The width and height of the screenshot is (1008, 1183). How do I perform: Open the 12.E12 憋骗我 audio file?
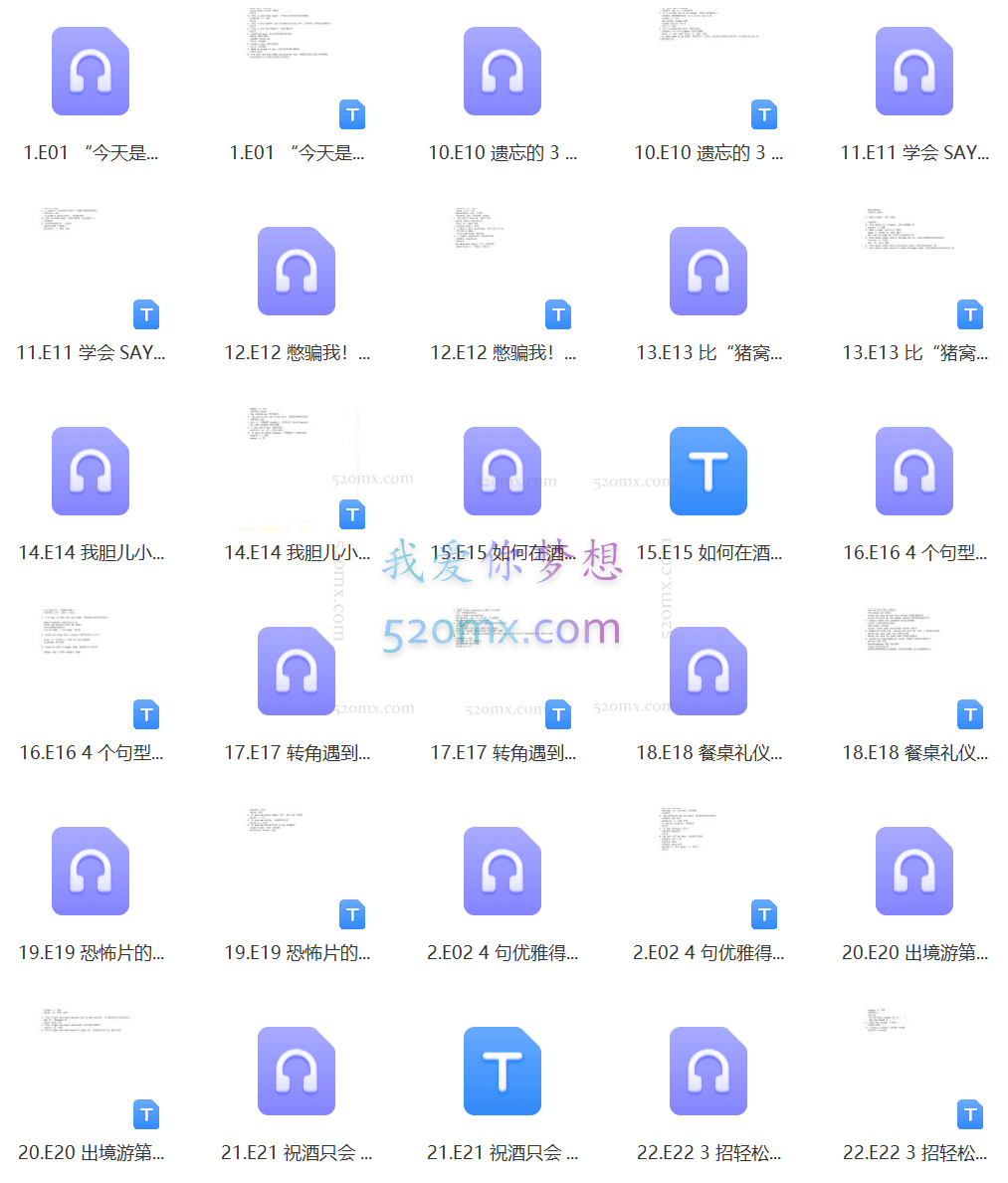coord(297,272)
